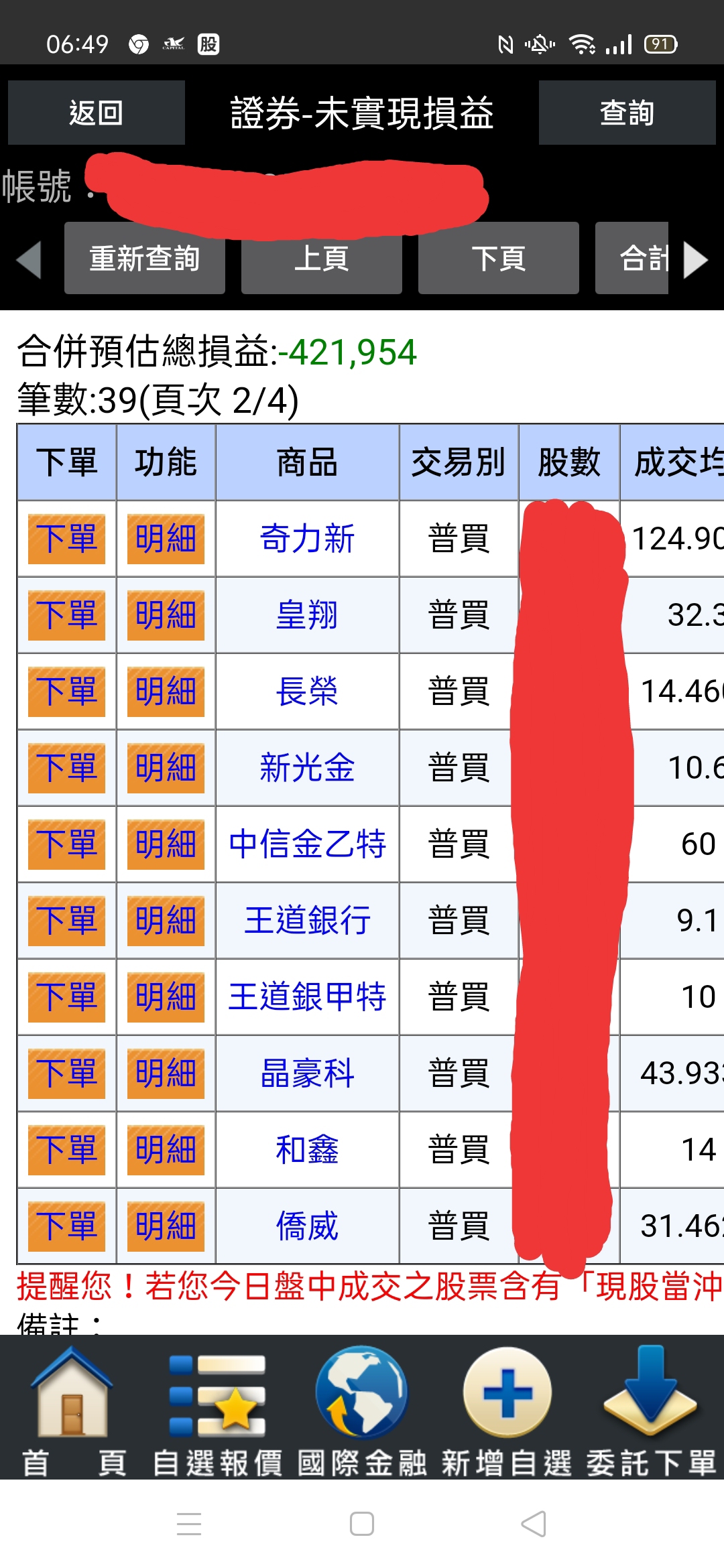Open the 長榮 stock link
Screen dimensions: 724x1568
tap(307, 692)
